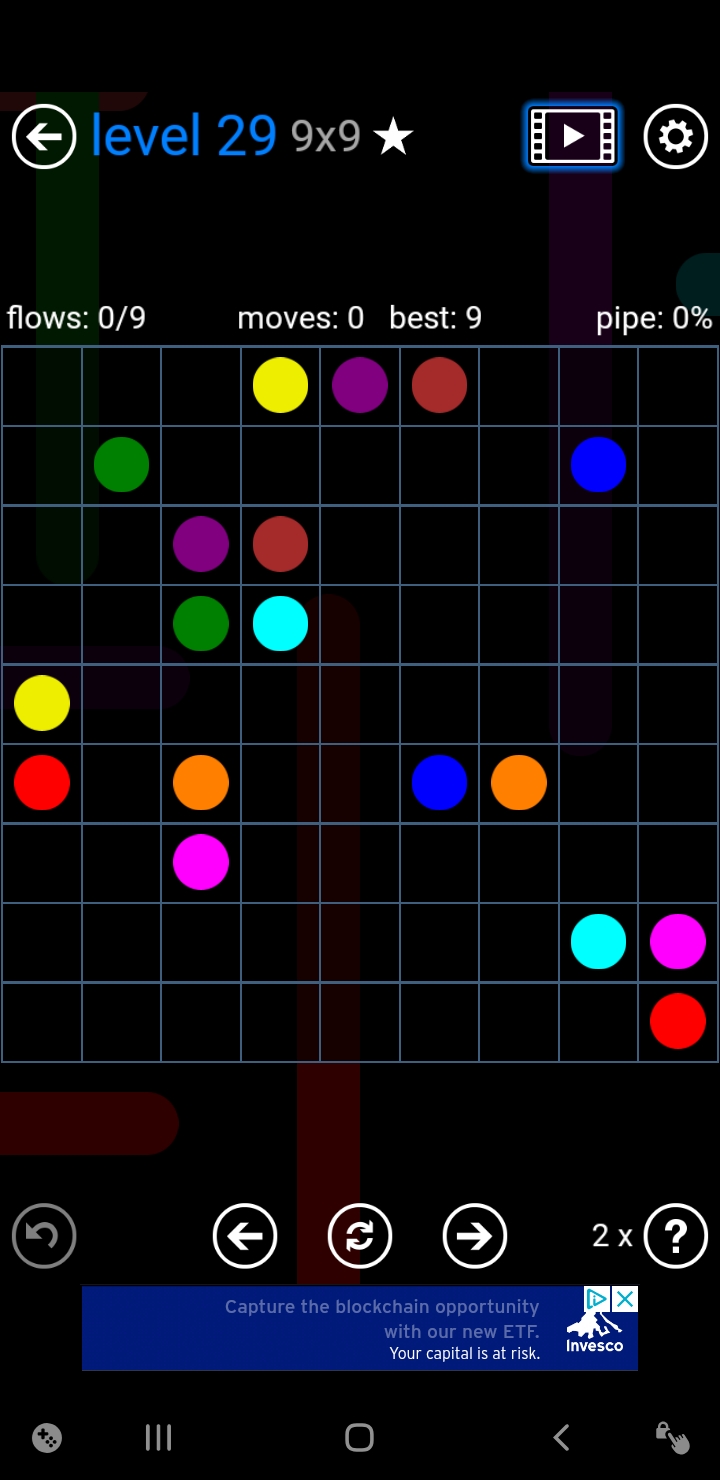Screen dimensions: 720x1480
Task: Open the settings gear
Action: (x=675, y=136)
